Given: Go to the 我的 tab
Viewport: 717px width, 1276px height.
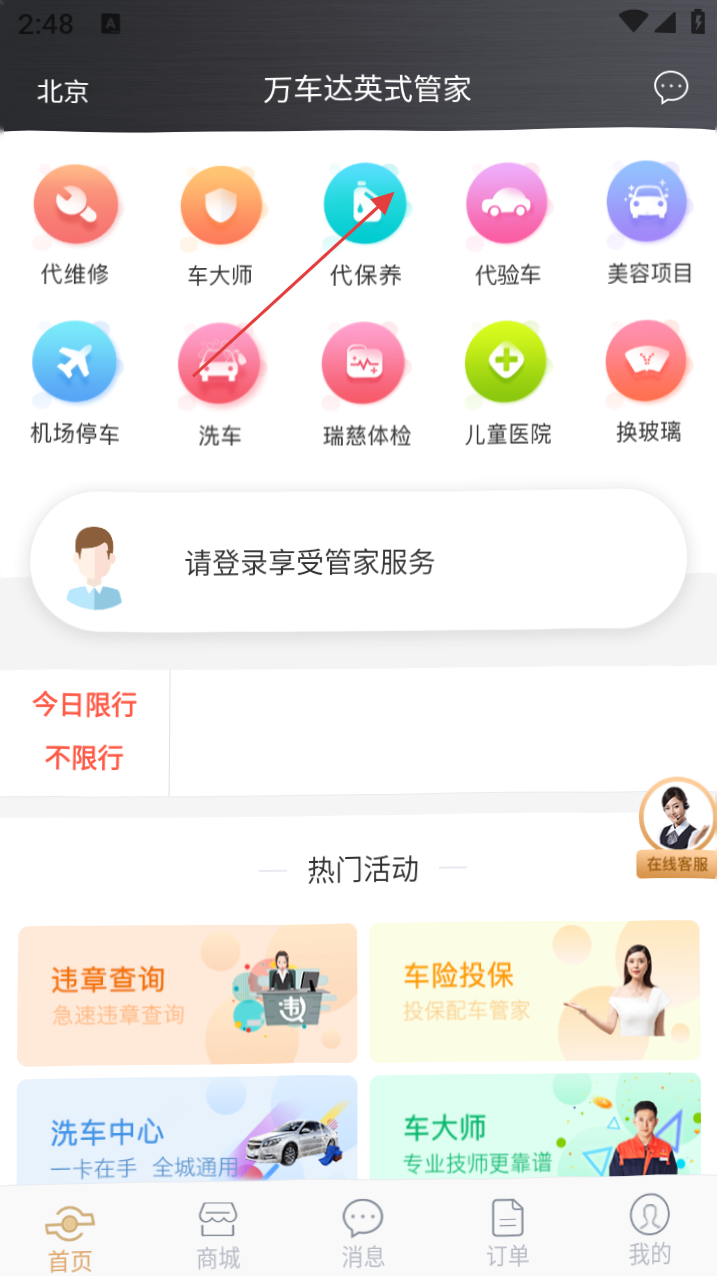Looking at the screenshot, I should (649, 1232).
